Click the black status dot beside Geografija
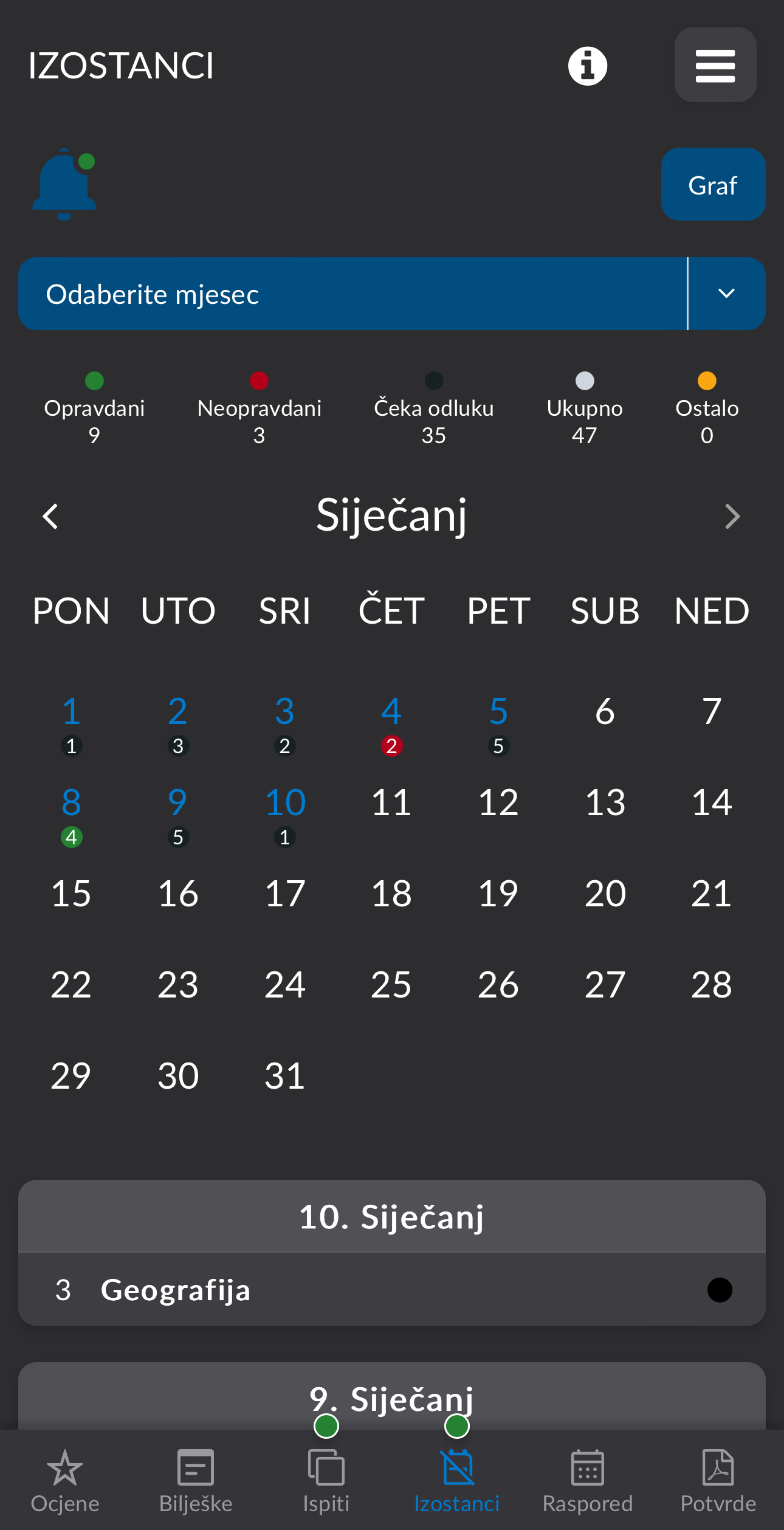This screenshot has width=784, height=1530. click(x=721, y=1290)
